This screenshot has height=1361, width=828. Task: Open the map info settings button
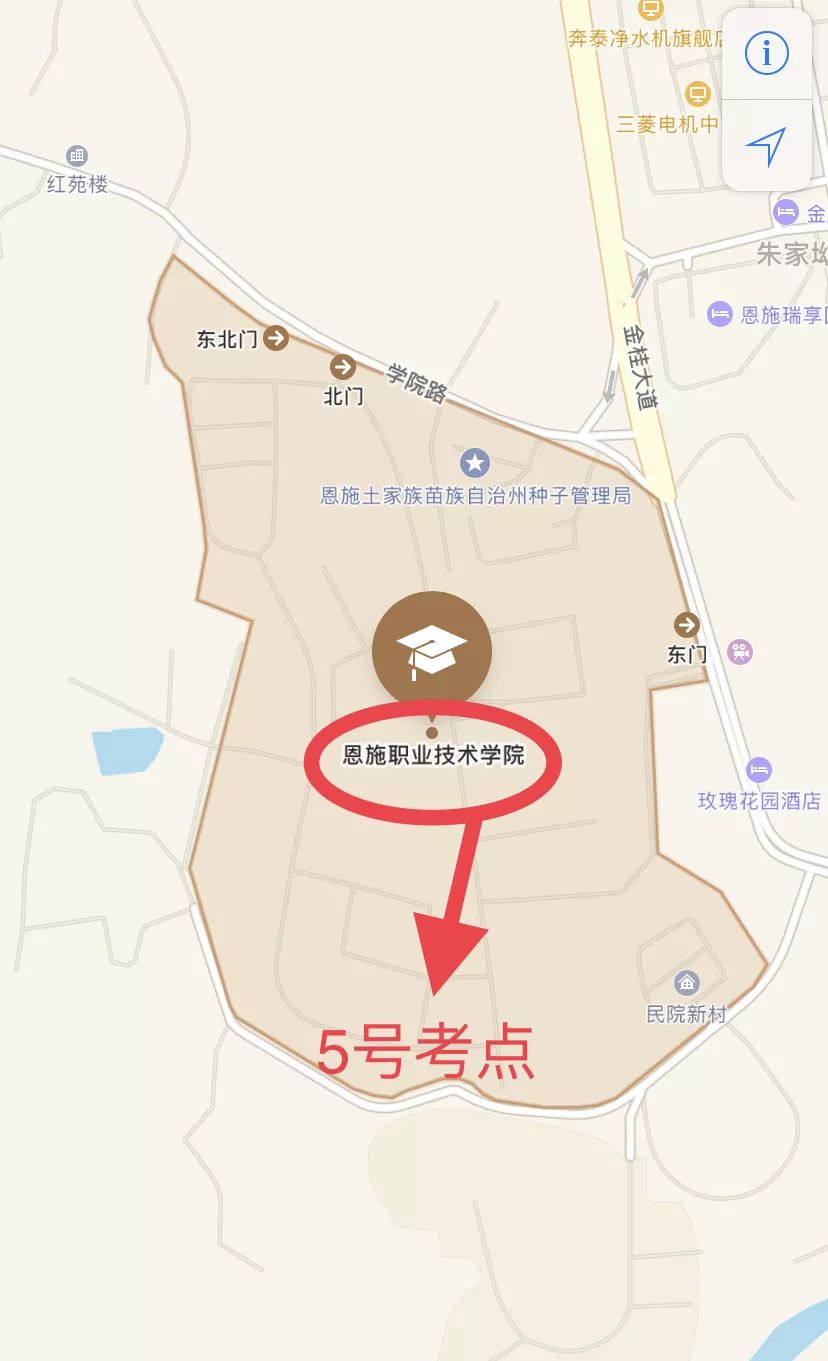[x=767, y=53]
